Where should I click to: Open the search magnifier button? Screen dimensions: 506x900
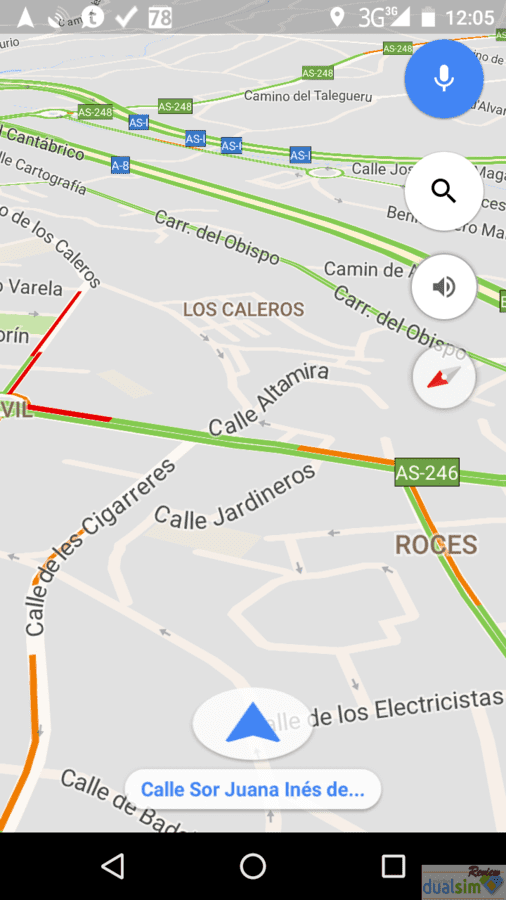click(443, 191)
